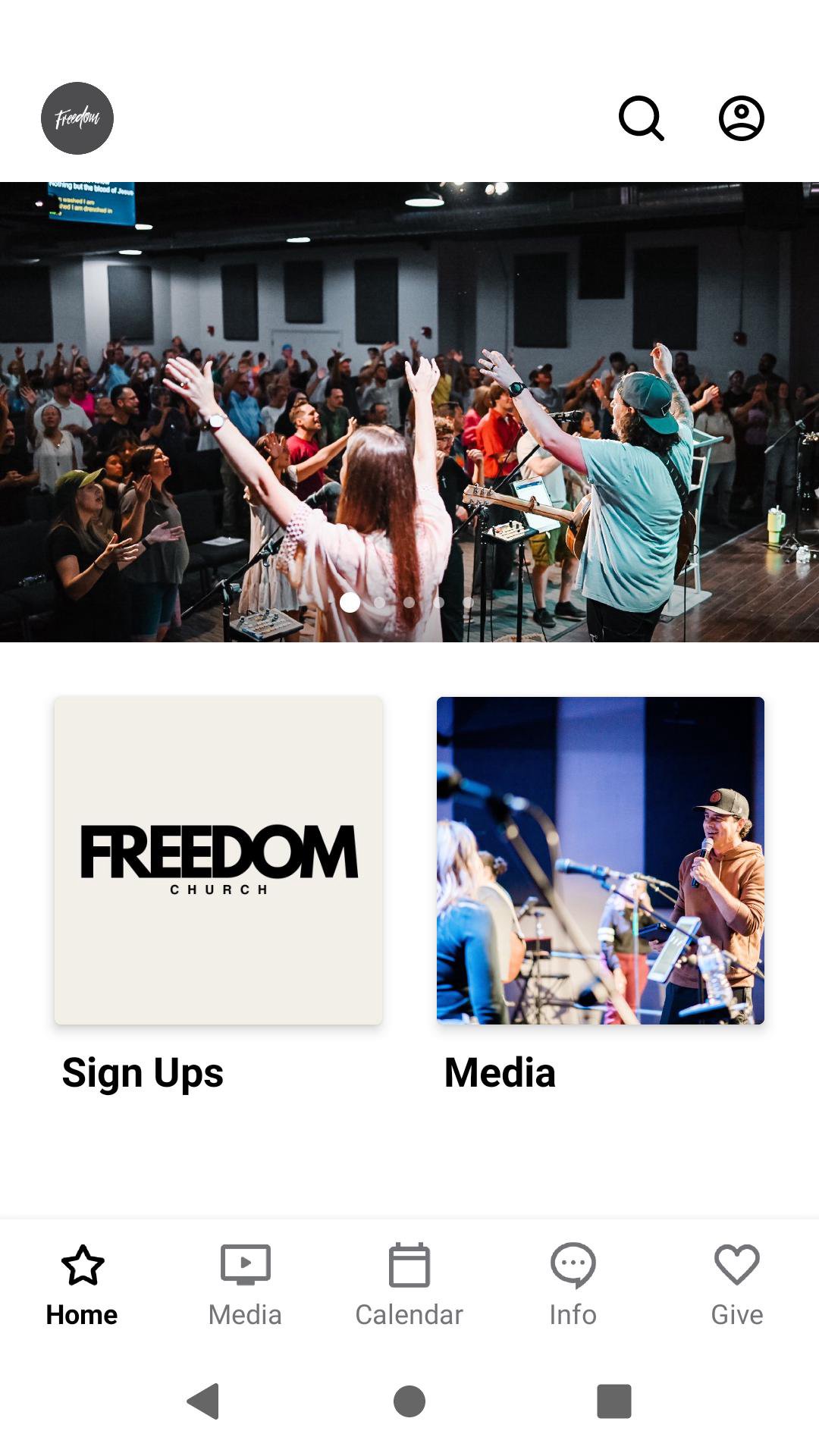819x1456 pixels.
Task: Open the system recent apps view
Action: [613, 1401]
